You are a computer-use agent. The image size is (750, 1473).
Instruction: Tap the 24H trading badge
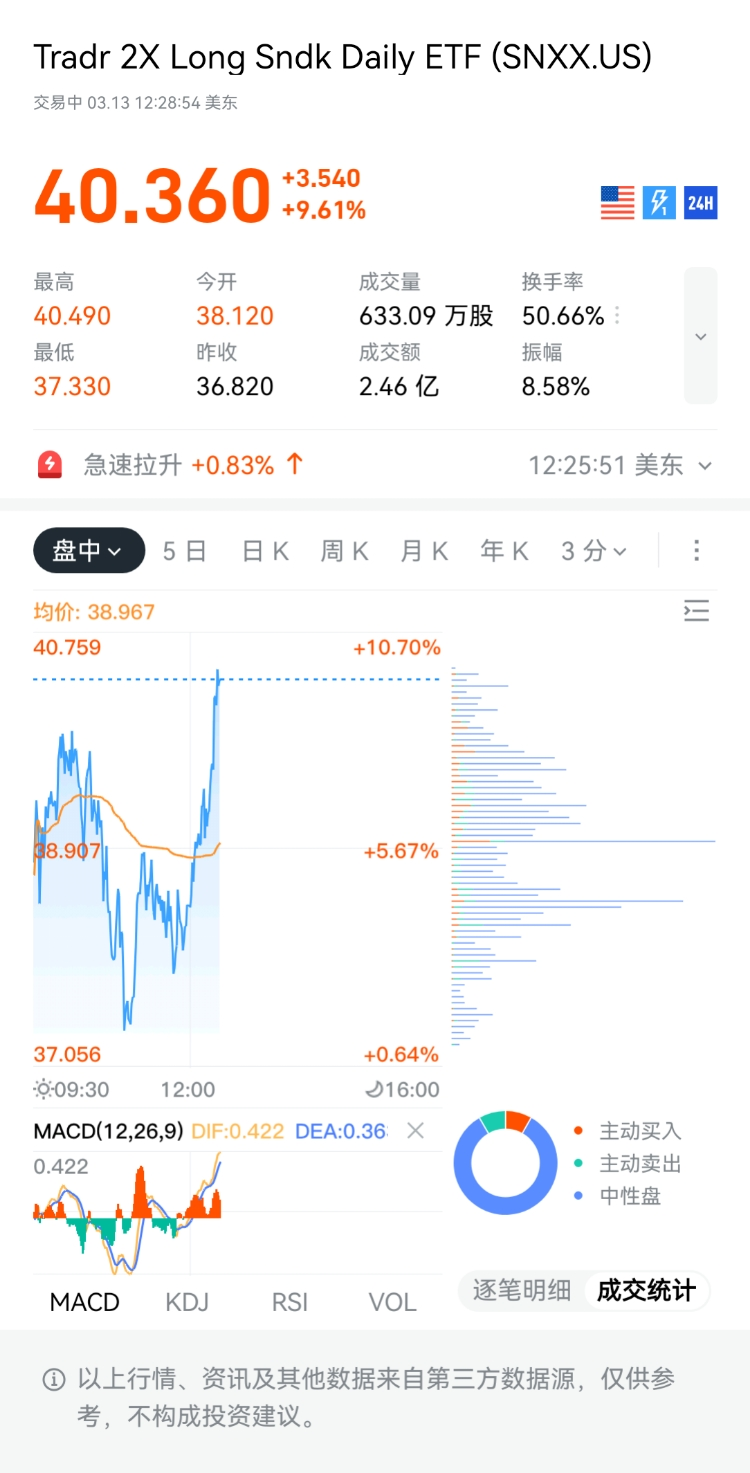(x=701, y=203)
